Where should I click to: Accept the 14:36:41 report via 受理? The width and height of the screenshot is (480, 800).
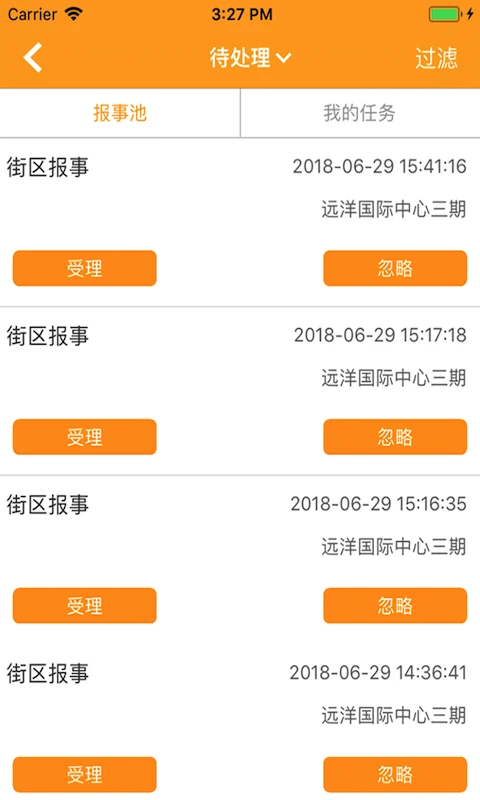click(x=85, y=774)
